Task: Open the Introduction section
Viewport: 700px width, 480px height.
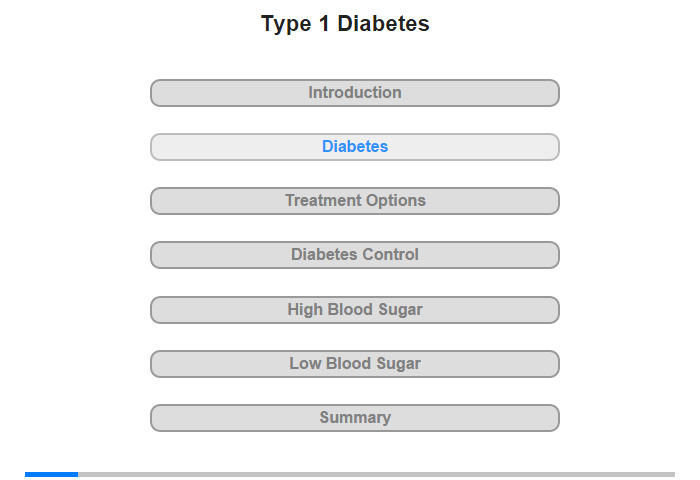Action: pyautogui.click(x=354, y=93)
